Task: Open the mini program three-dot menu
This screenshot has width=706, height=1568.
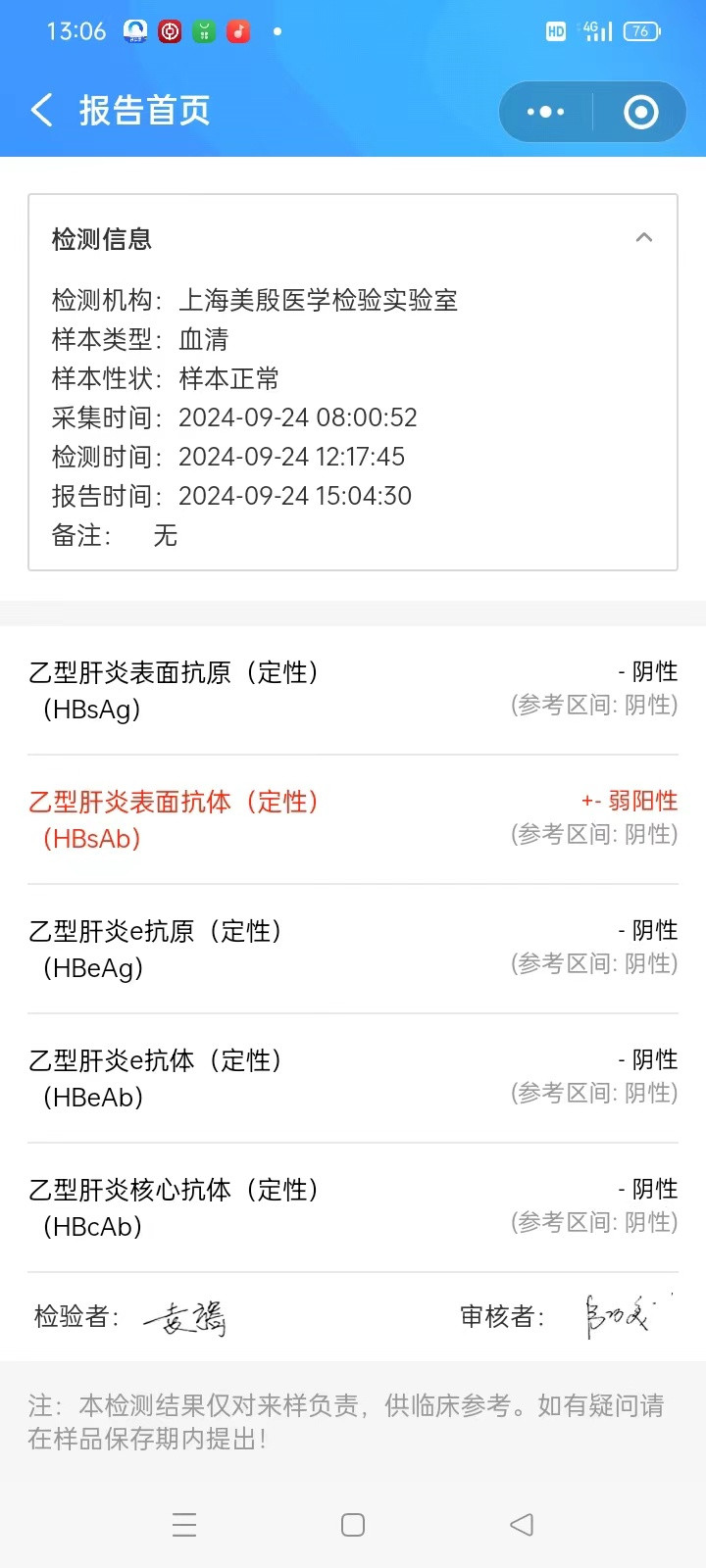Action: click(545, 112)
